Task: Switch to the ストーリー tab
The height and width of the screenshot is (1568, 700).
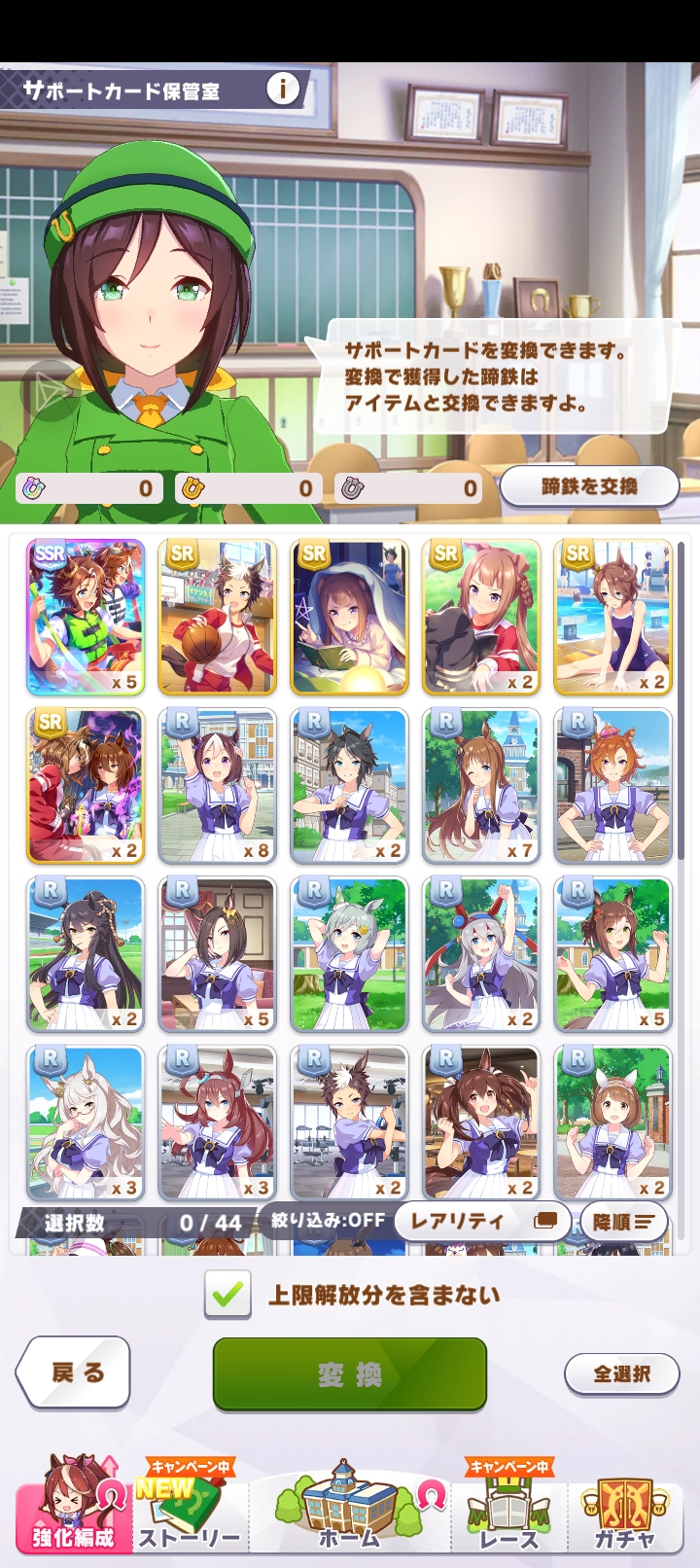Action: pos(191,1508)
